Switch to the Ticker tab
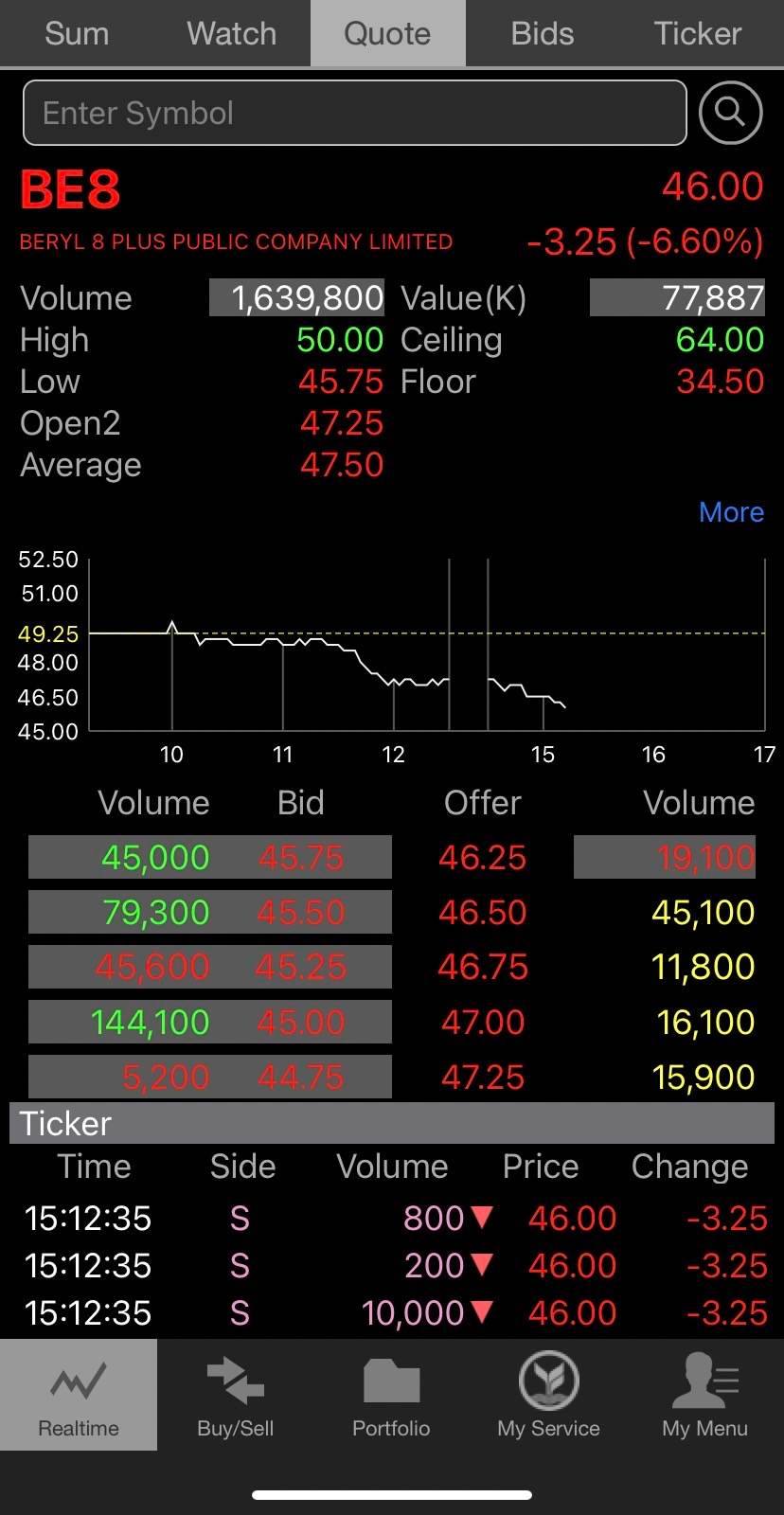Viewport: 784px width, 1515px height. (698, 33)
